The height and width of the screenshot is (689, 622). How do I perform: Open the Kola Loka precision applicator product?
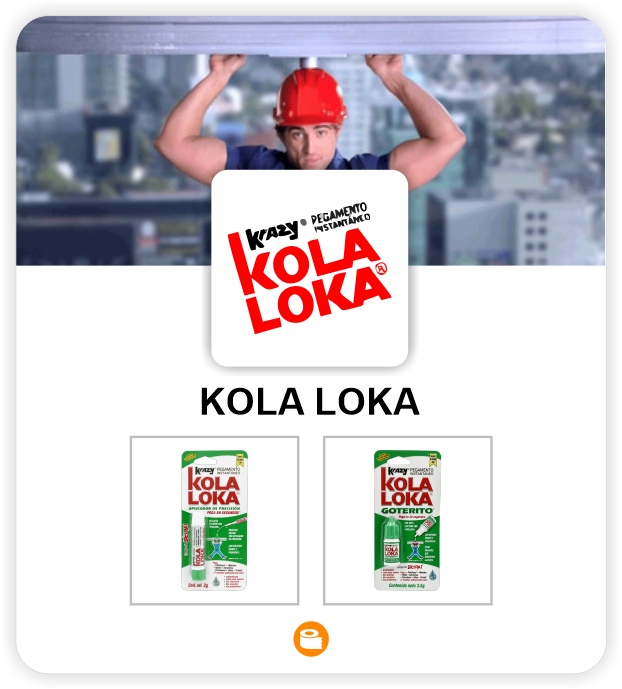tap(214, 520)
